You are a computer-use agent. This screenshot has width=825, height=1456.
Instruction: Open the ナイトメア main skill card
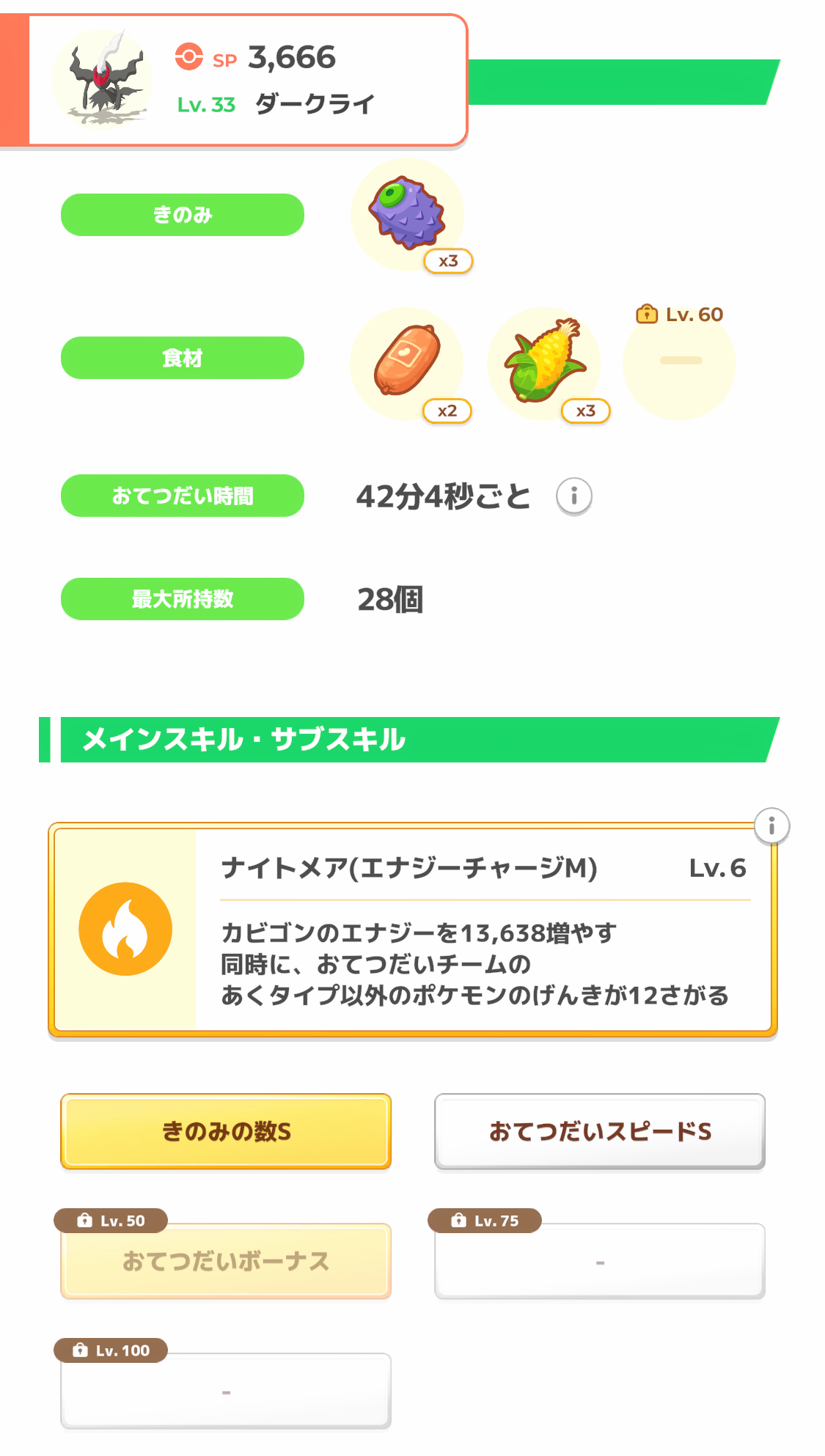click(412, 930)
